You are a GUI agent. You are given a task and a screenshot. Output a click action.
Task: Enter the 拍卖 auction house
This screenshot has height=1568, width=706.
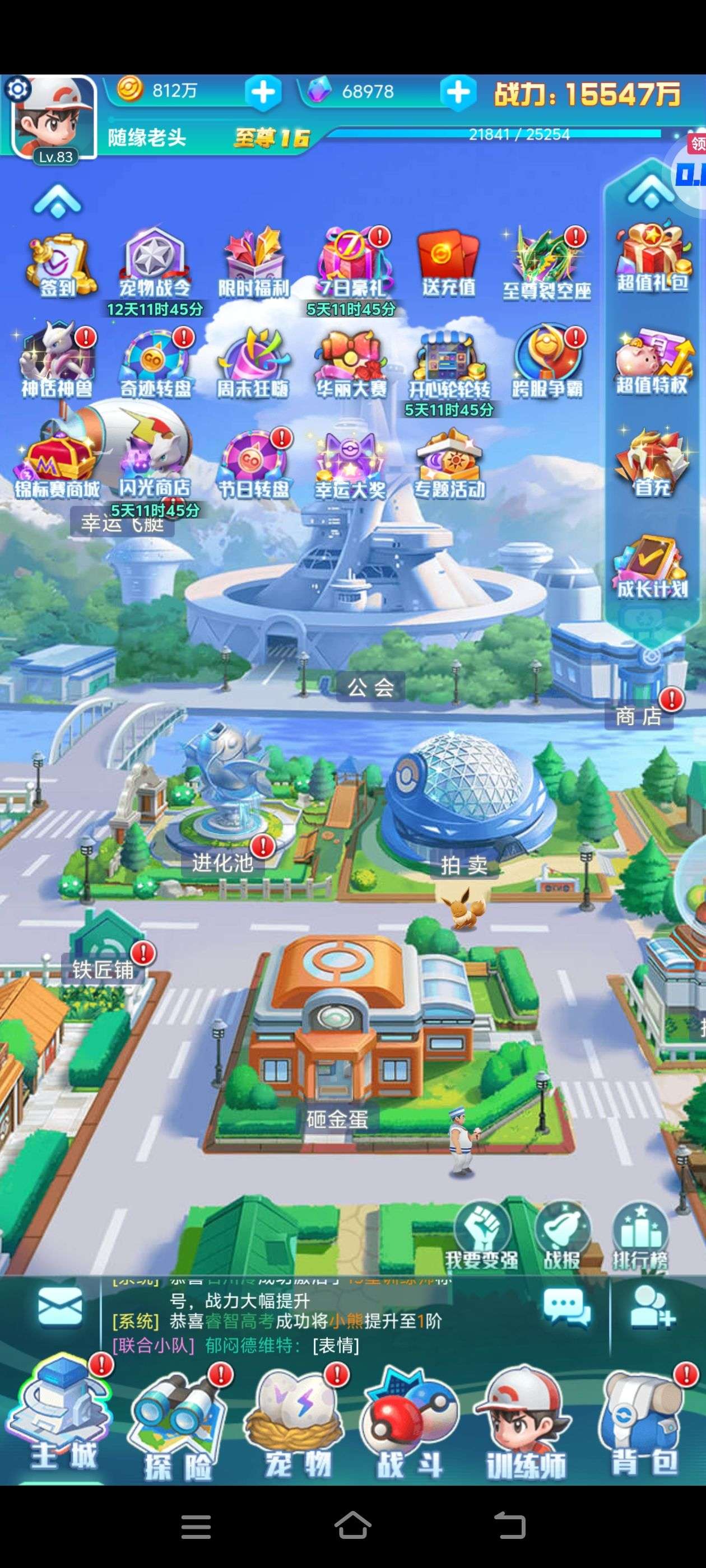pos(464,864)
